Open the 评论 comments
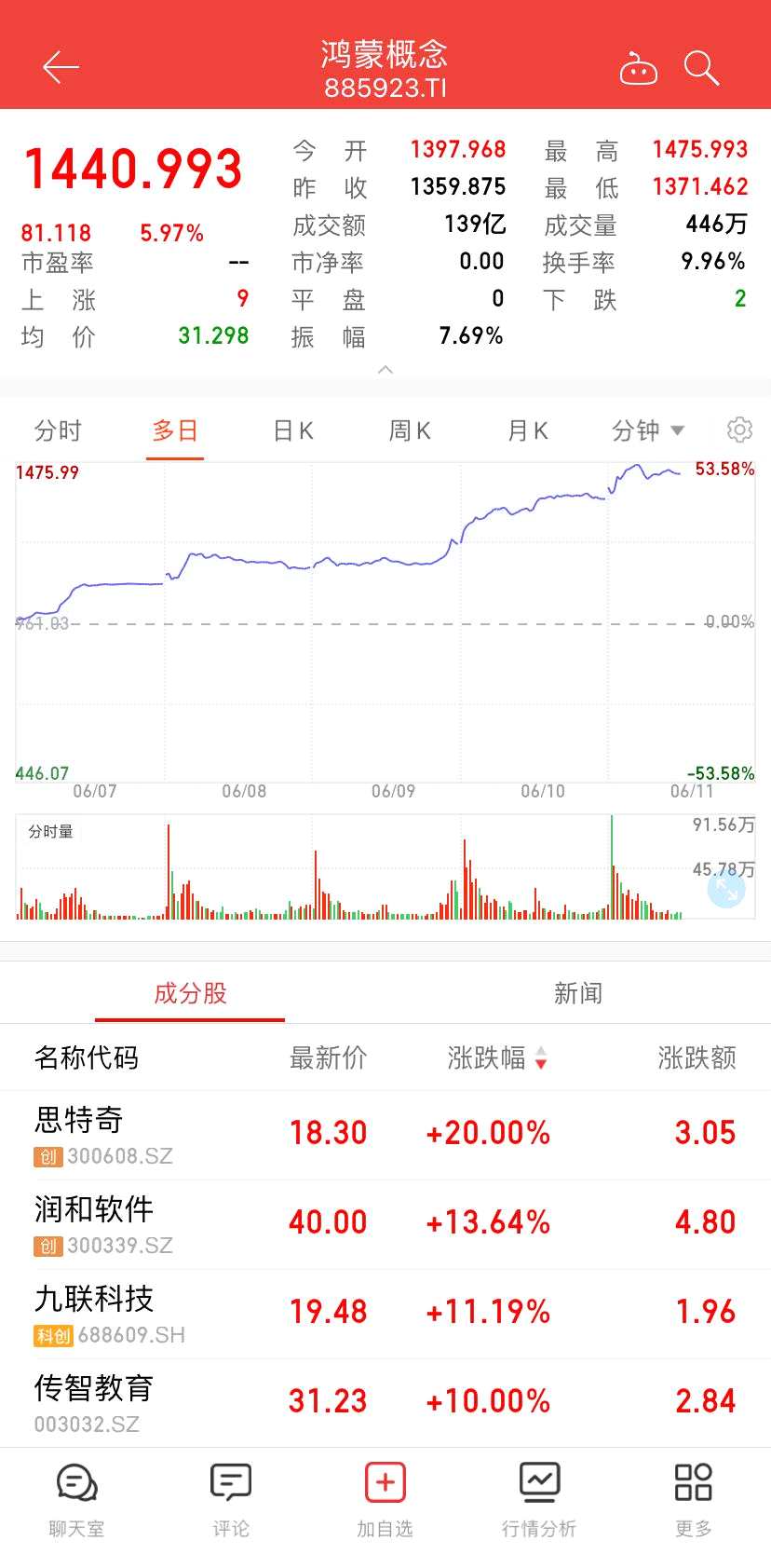 coord(231,1500)
